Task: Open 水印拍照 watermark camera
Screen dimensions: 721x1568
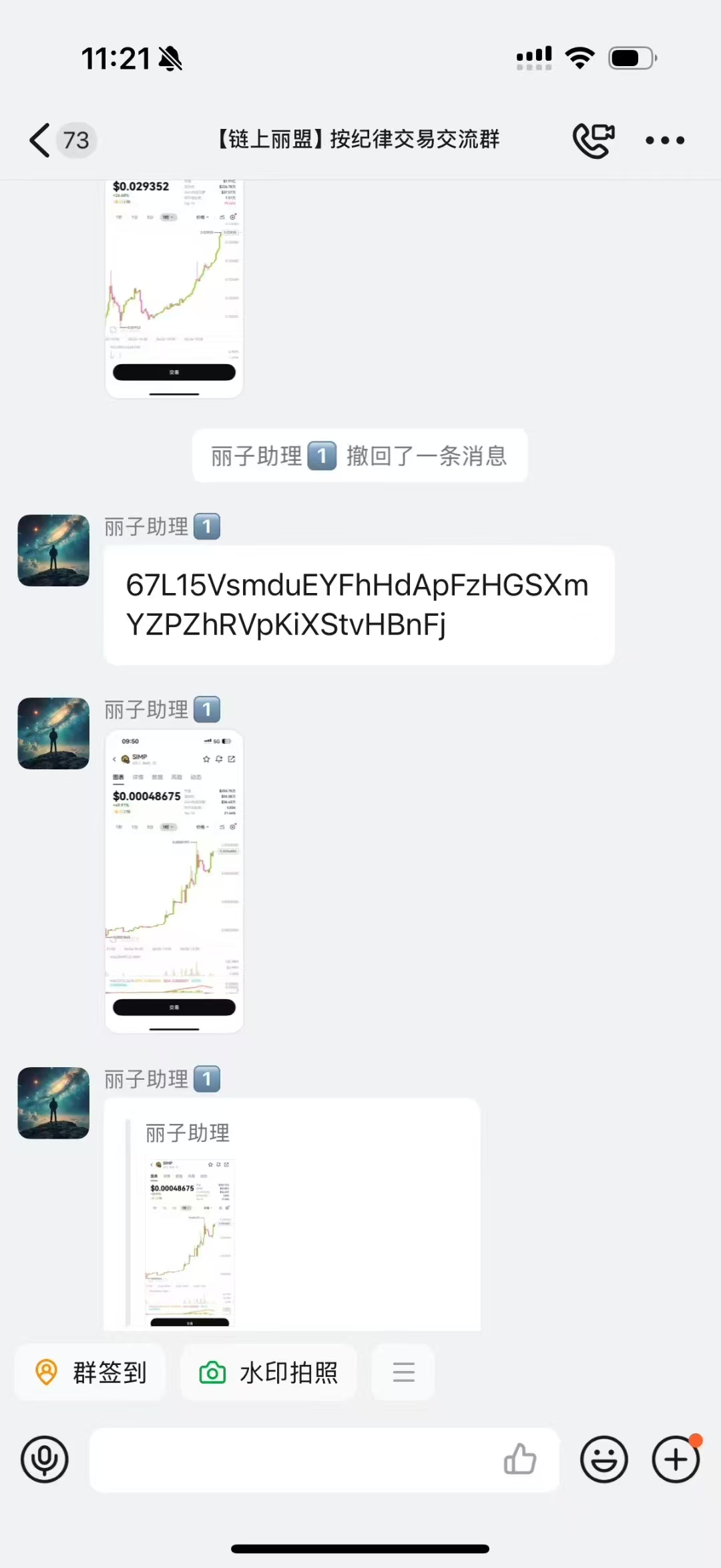Action: point(269,1373)
